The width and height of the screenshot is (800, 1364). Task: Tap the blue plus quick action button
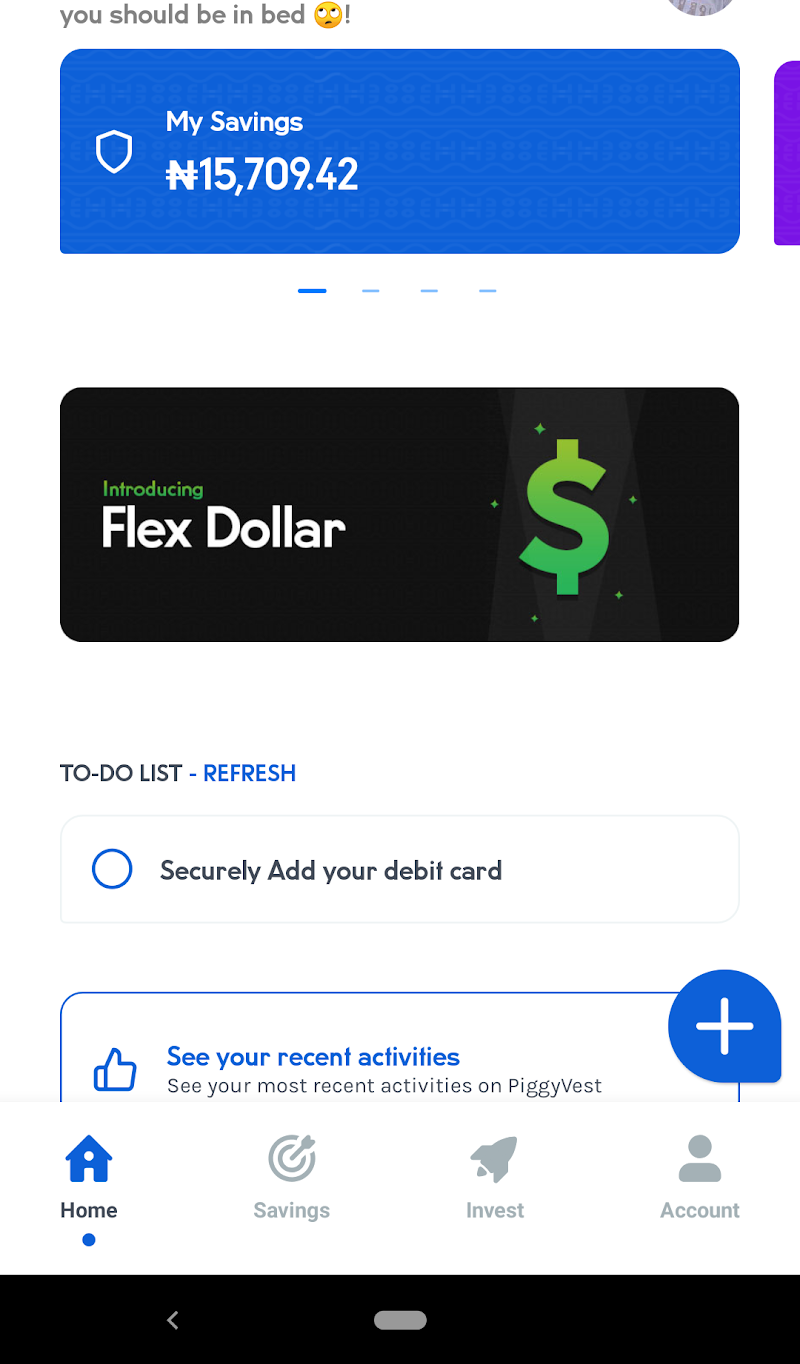724,1026
